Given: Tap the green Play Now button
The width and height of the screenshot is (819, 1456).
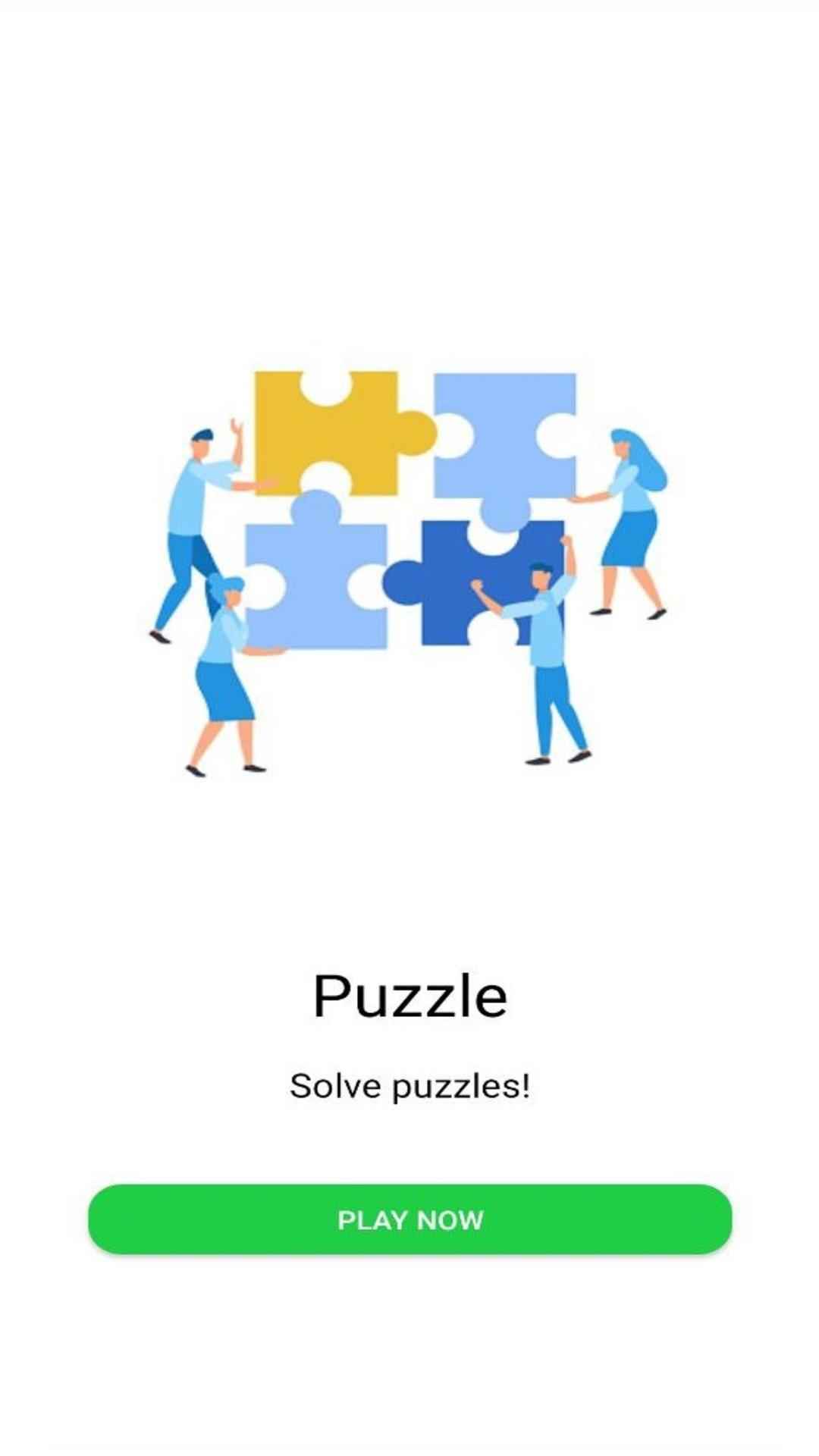Looking at the screenshot, I should coord(409,1219).
